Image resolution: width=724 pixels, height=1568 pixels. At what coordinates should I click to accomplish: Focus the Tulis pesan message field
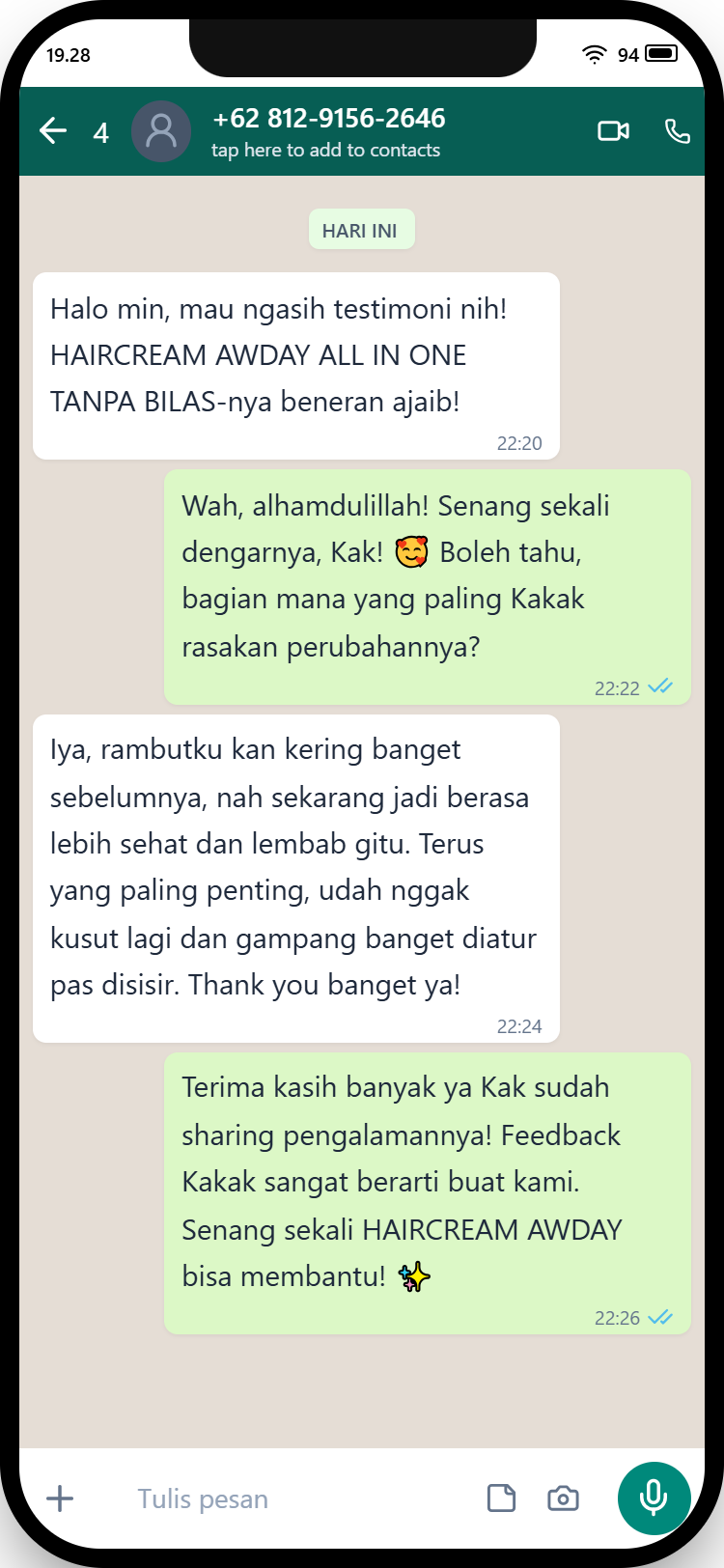pyautogui.click(x=290, y=1498)
